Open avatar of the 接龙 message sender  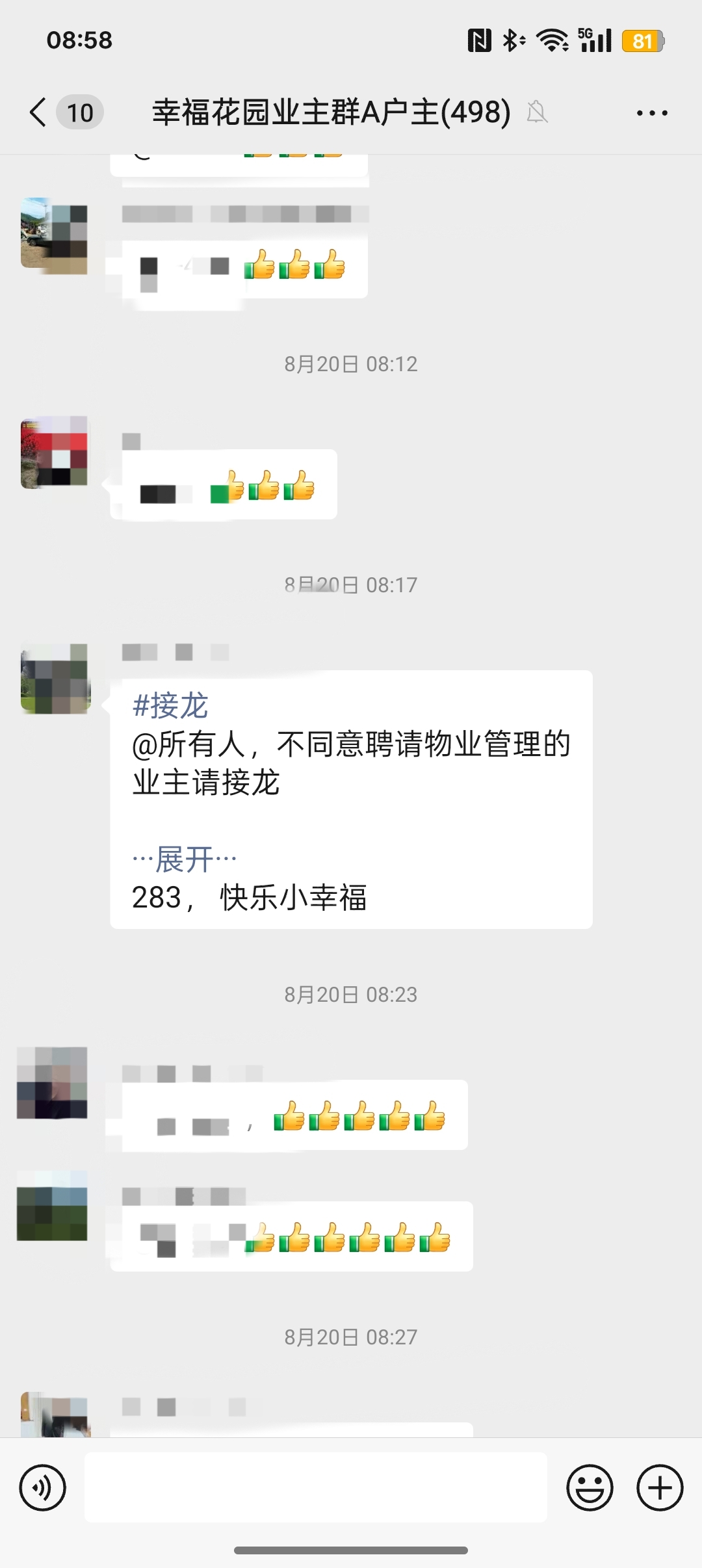pyautogui.click(x=55, y=679)
